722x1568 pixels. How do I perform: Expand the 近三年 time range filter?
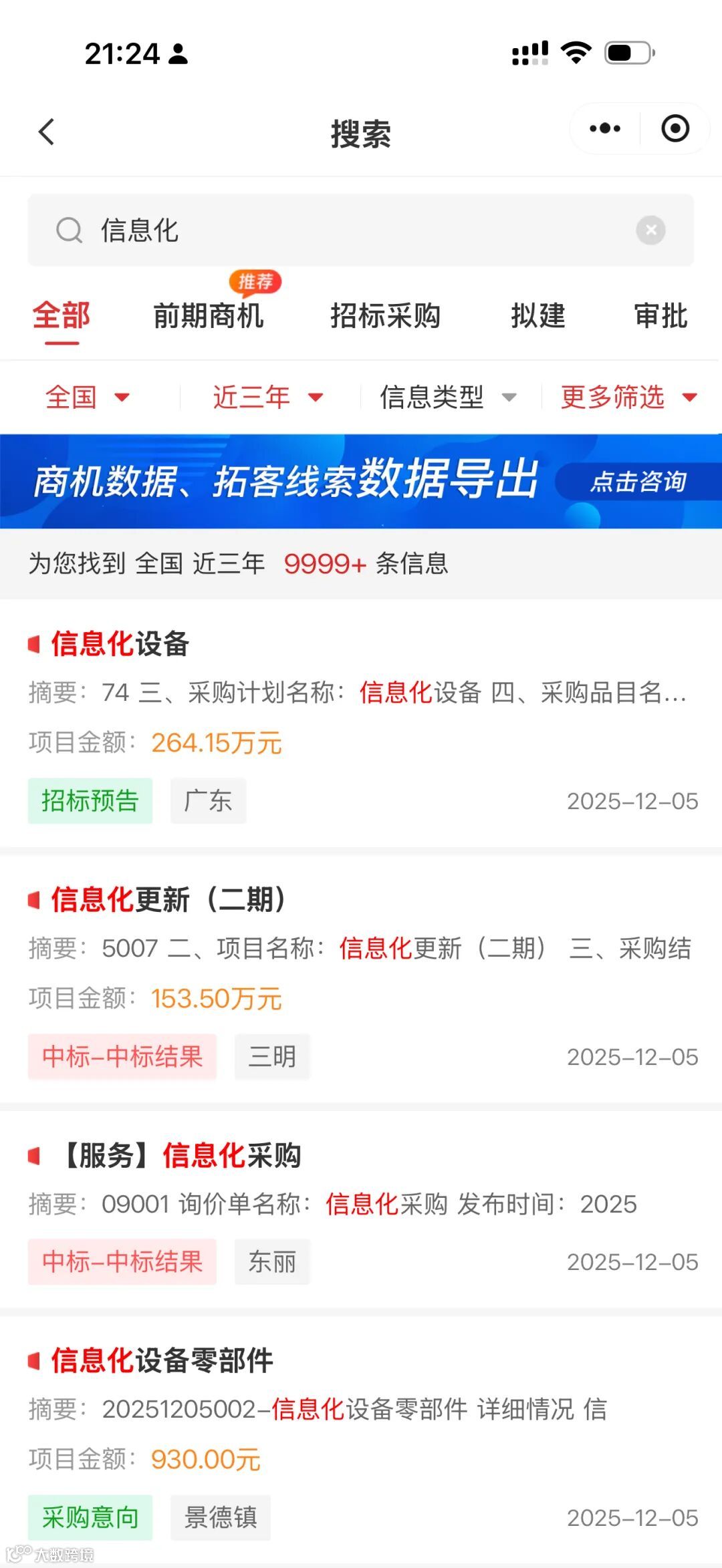click(267, 398)
